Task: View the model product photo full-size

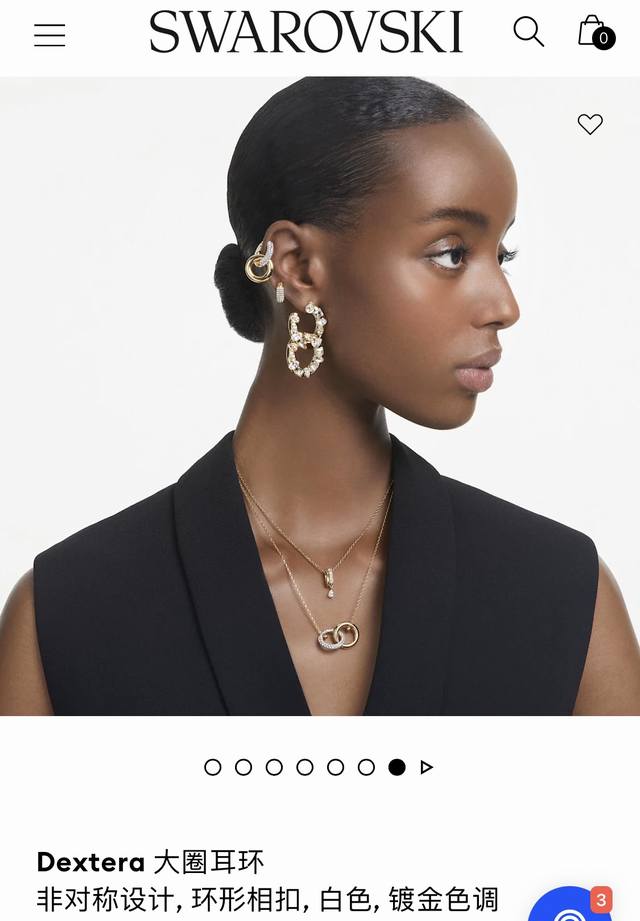Action: (320, 400)
